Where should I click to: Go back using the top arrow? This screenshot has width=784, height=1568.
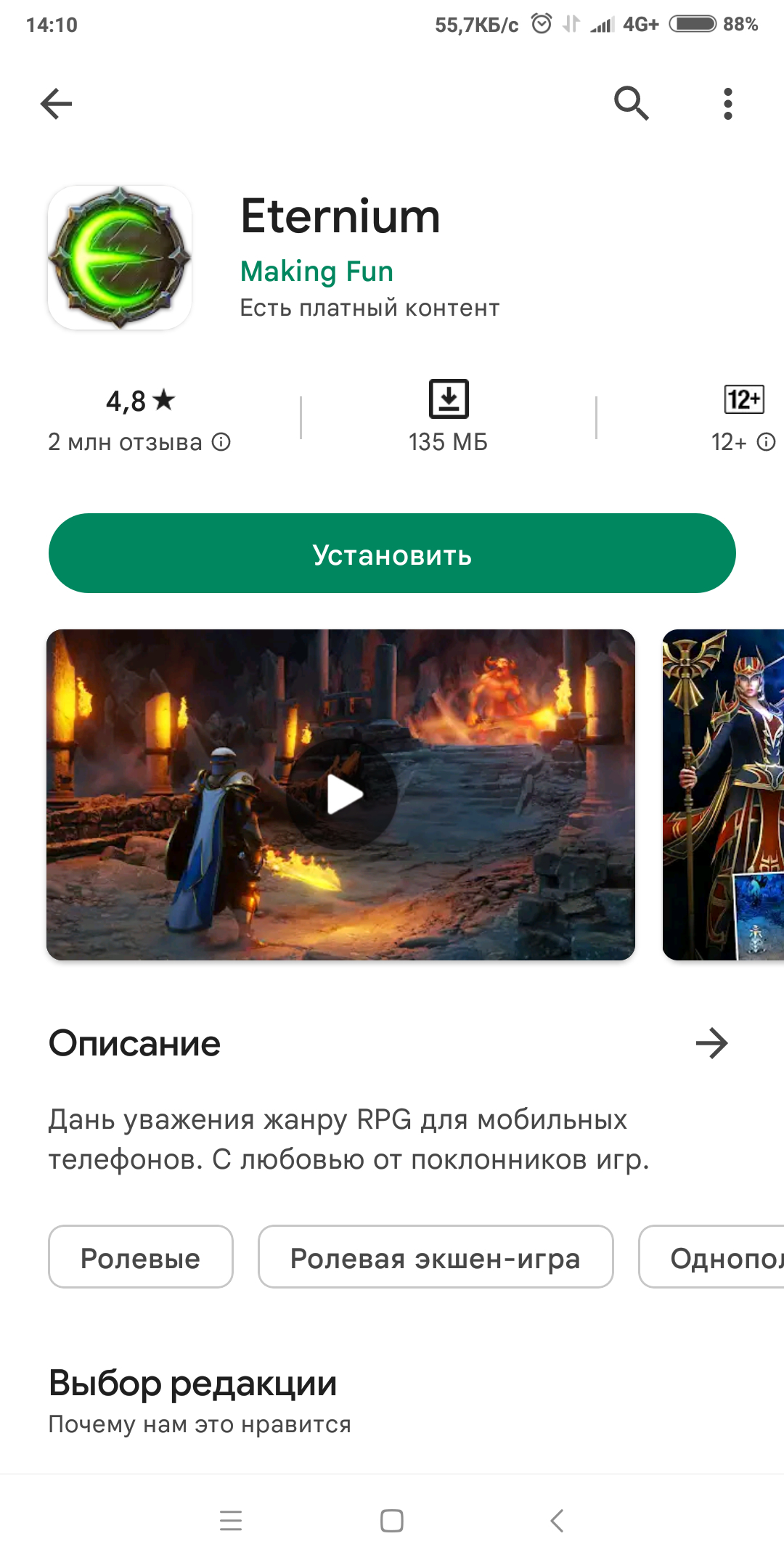pos(56,104)
